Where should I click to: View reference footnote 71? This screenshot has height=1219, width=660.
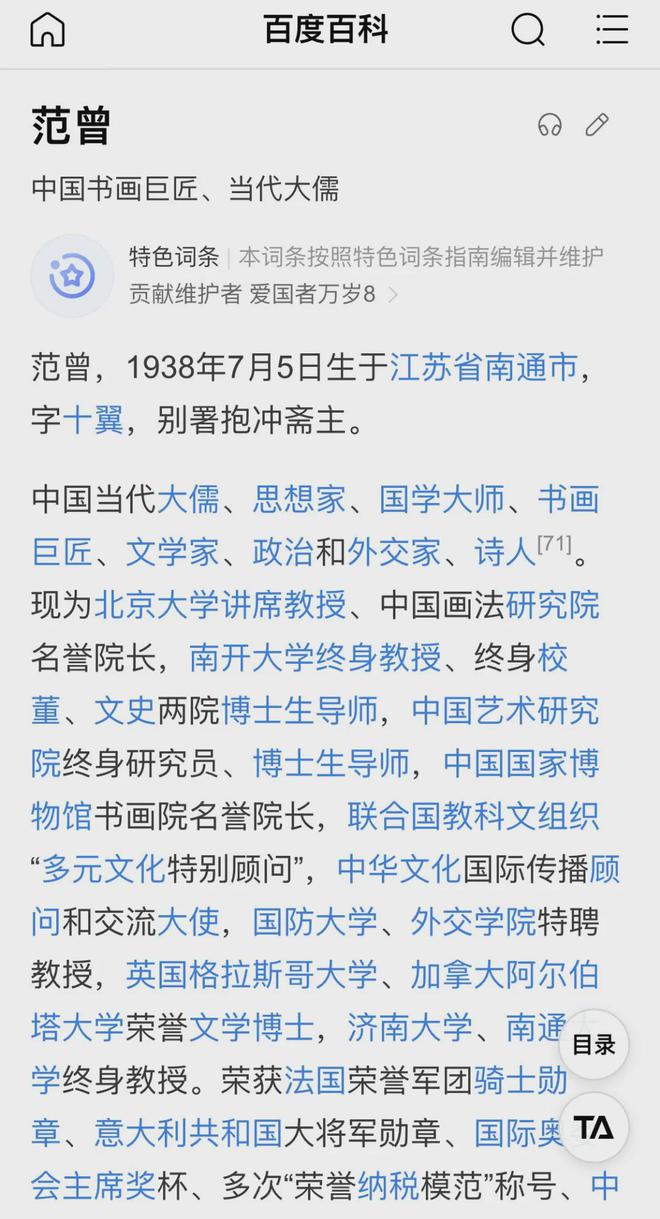(x=553, y=543)
